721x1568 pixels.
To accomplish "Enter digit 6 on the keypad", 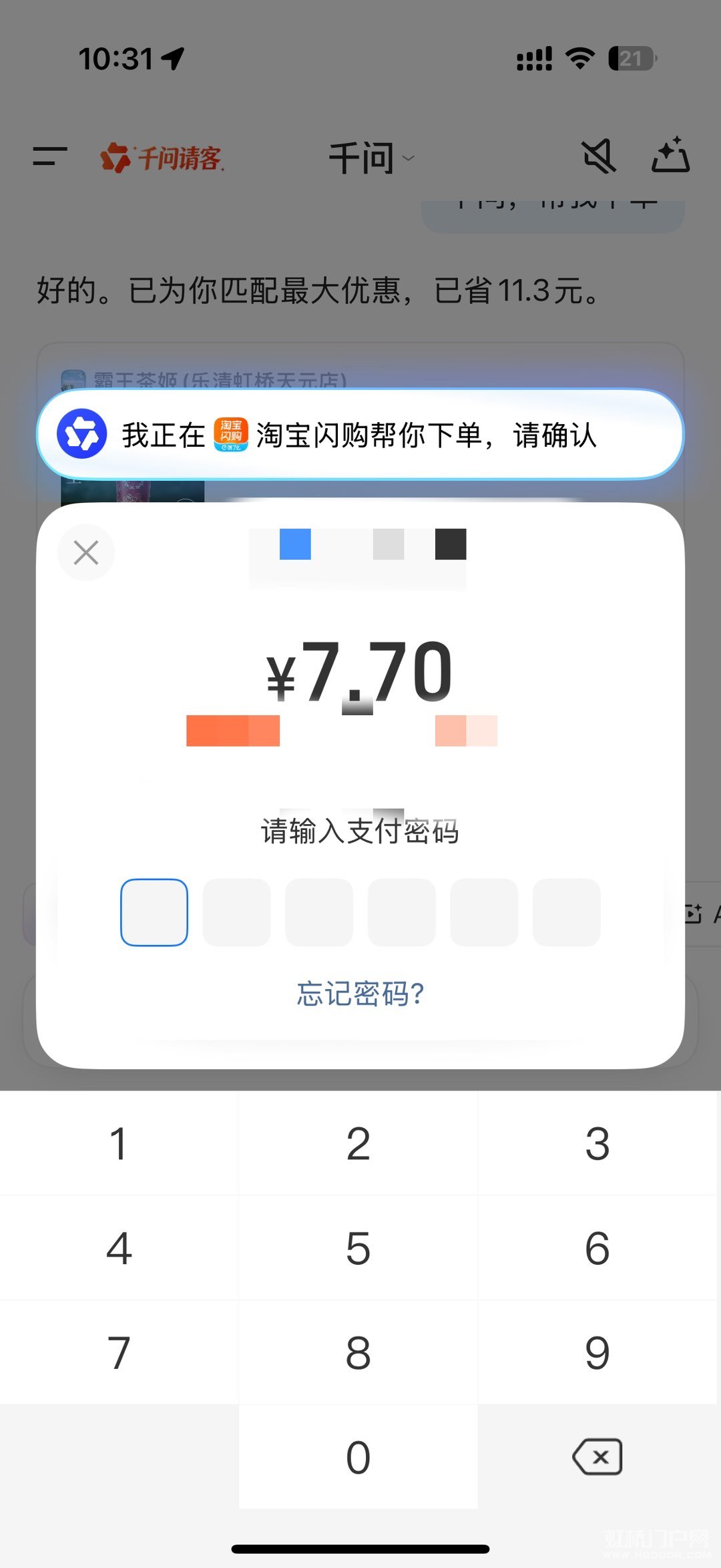I will [597, 1247].
